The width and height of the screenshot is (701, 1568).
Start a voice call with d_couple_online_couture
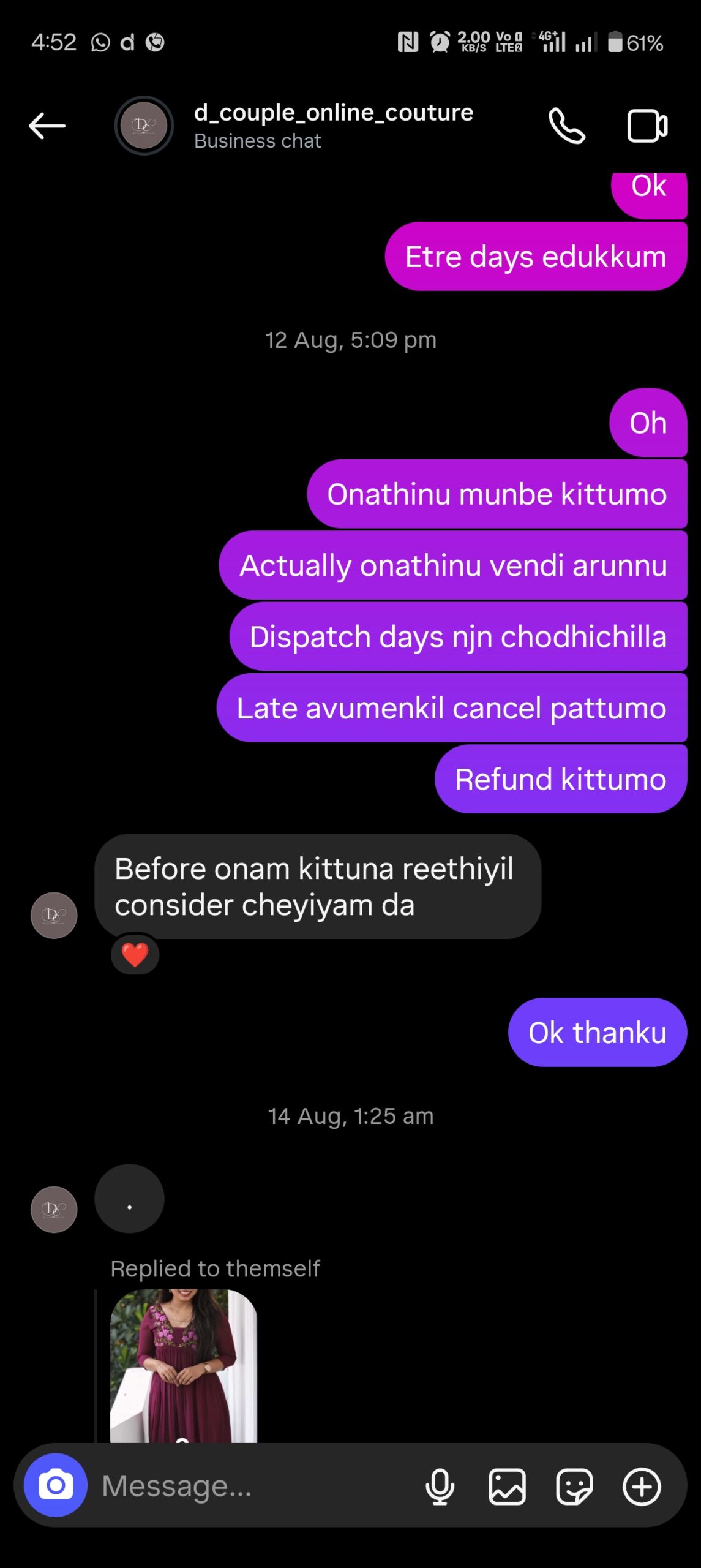pos(566,126)
